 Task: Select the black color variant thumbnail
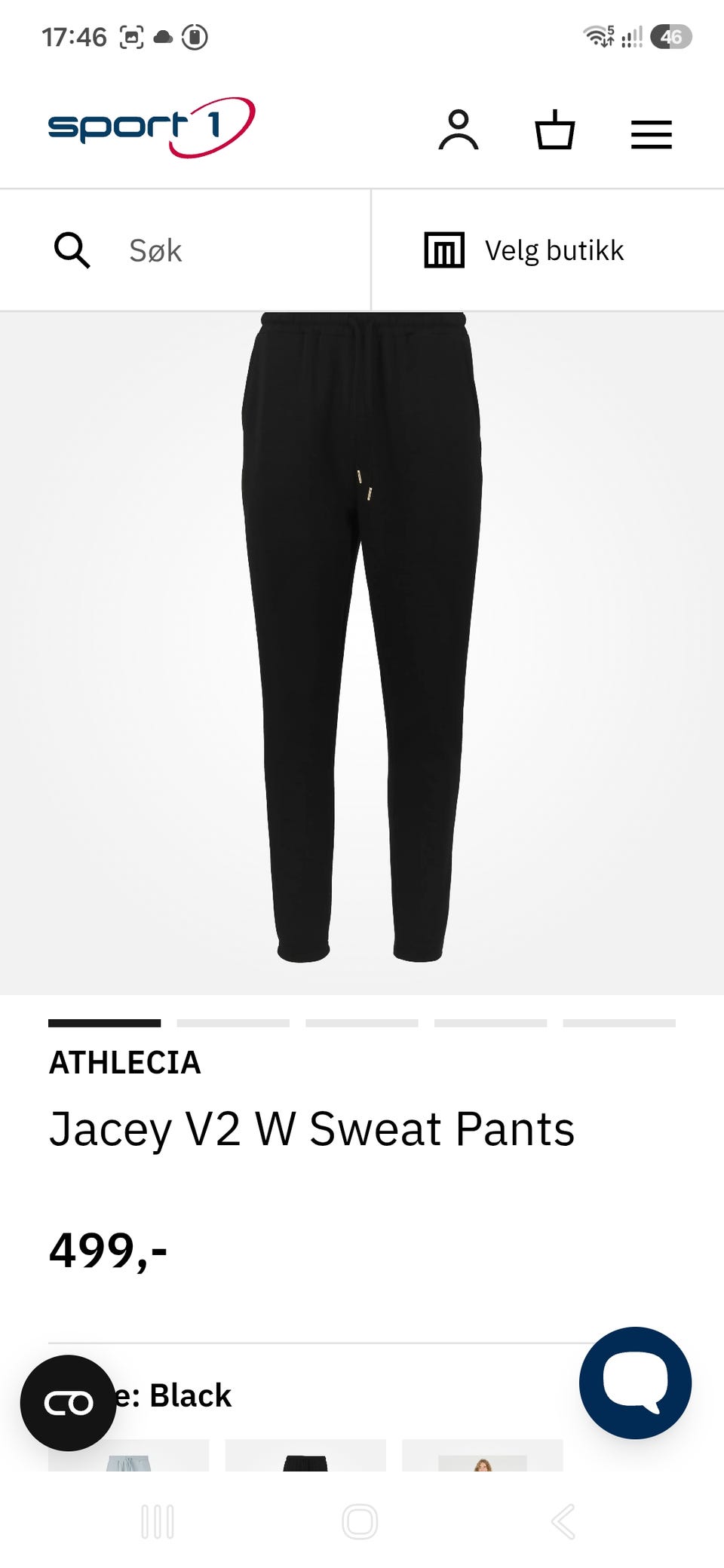[x=305, y=1456]
